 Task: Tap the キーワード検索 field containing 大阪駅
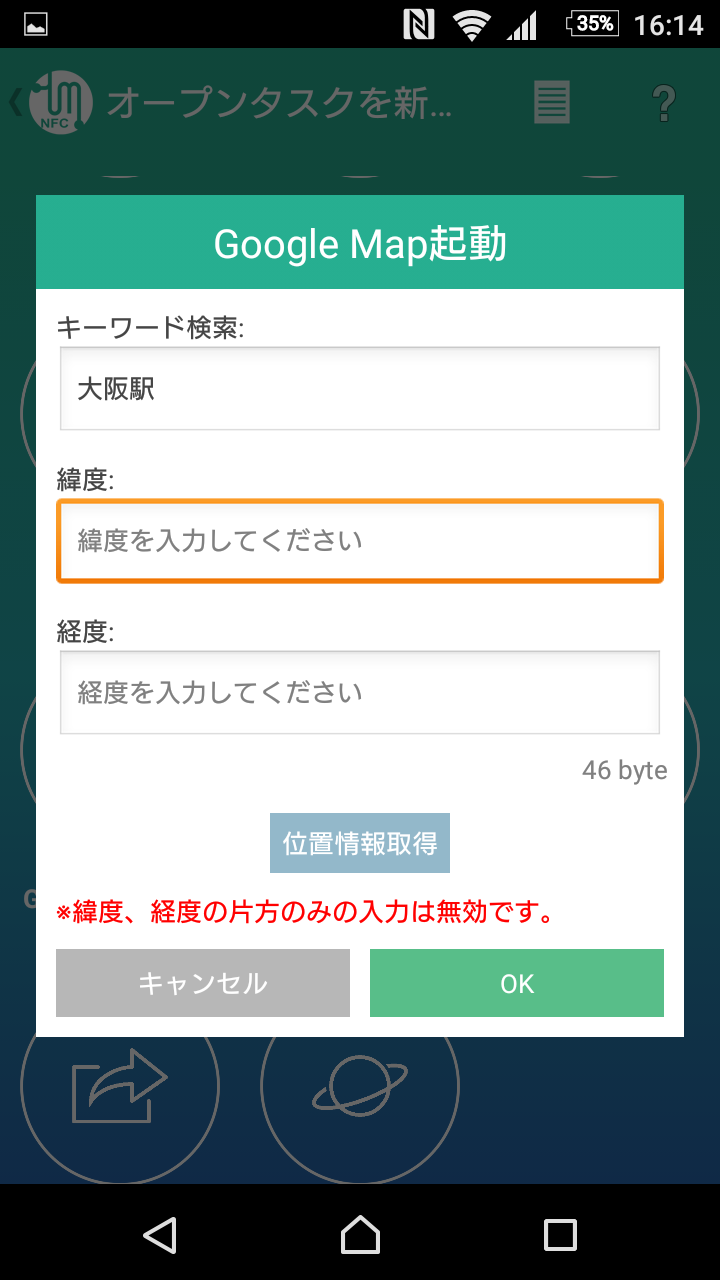click(360, 389)
